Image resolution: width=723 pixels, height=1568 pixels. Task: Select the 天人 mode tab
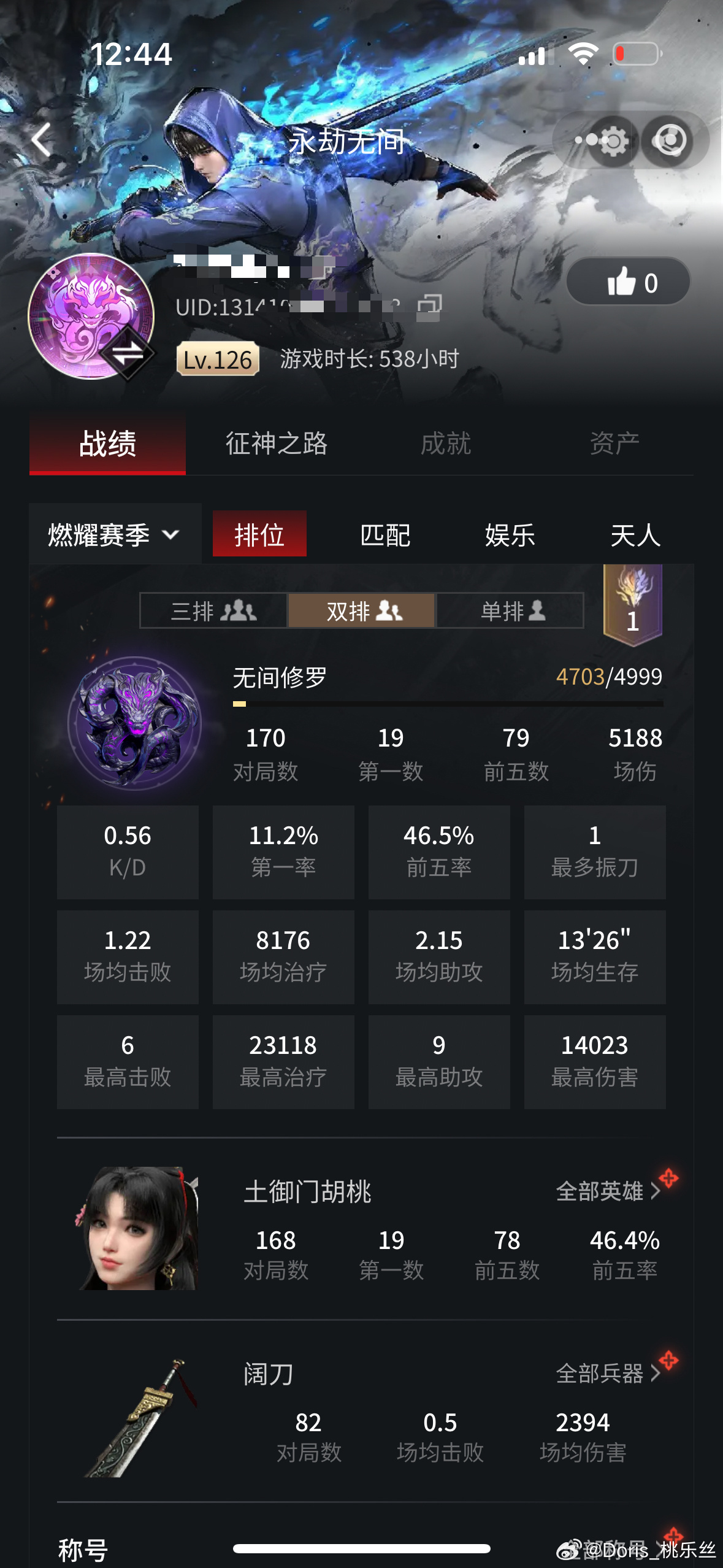coord(635,534)
